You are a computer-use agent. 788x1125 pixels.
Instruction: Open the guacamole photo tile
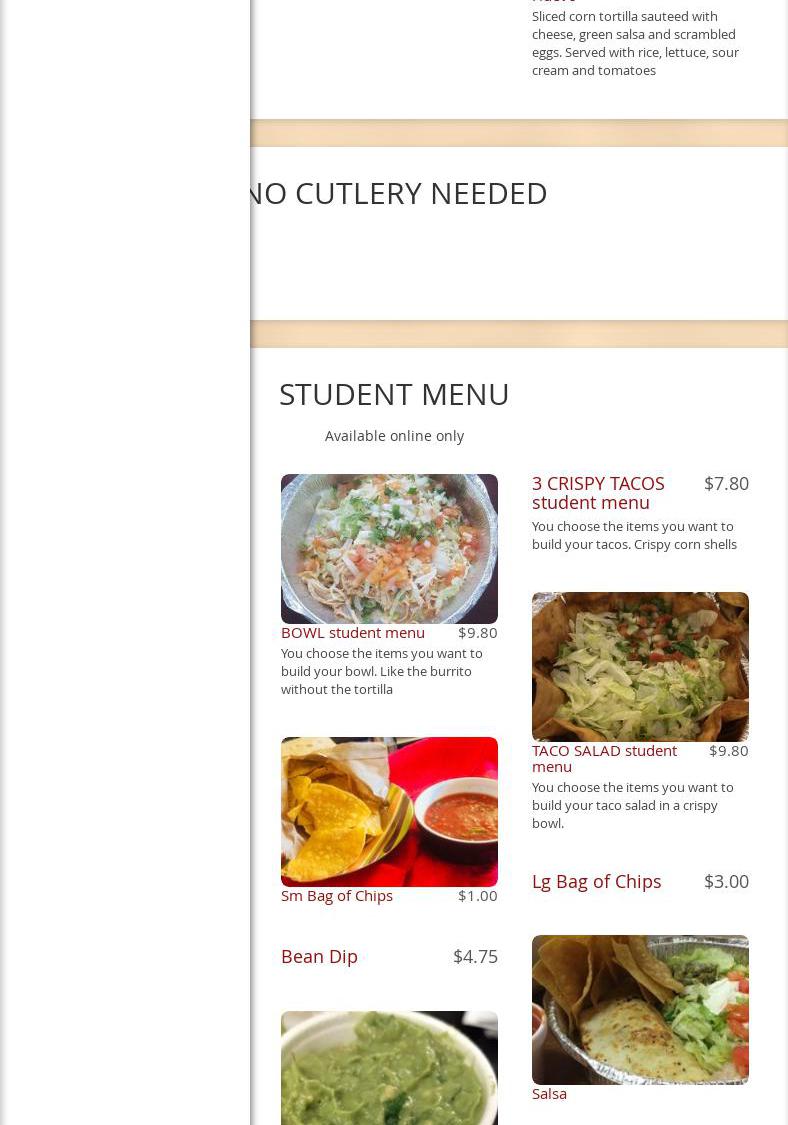click(x=389, y=1068)
